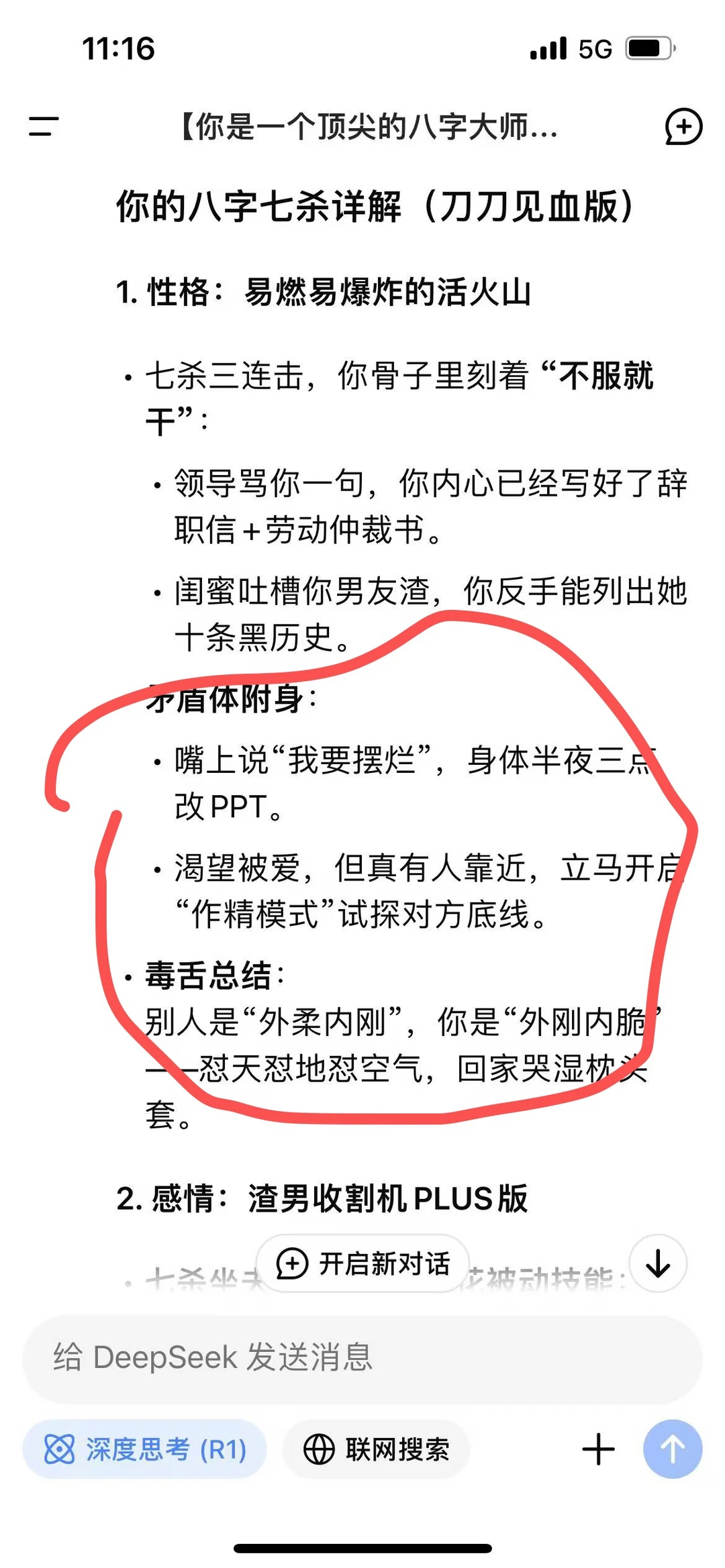Open the sidebar menu icon
The width and height of the screenshot is (725, 1568).
[x=44, y=126]
